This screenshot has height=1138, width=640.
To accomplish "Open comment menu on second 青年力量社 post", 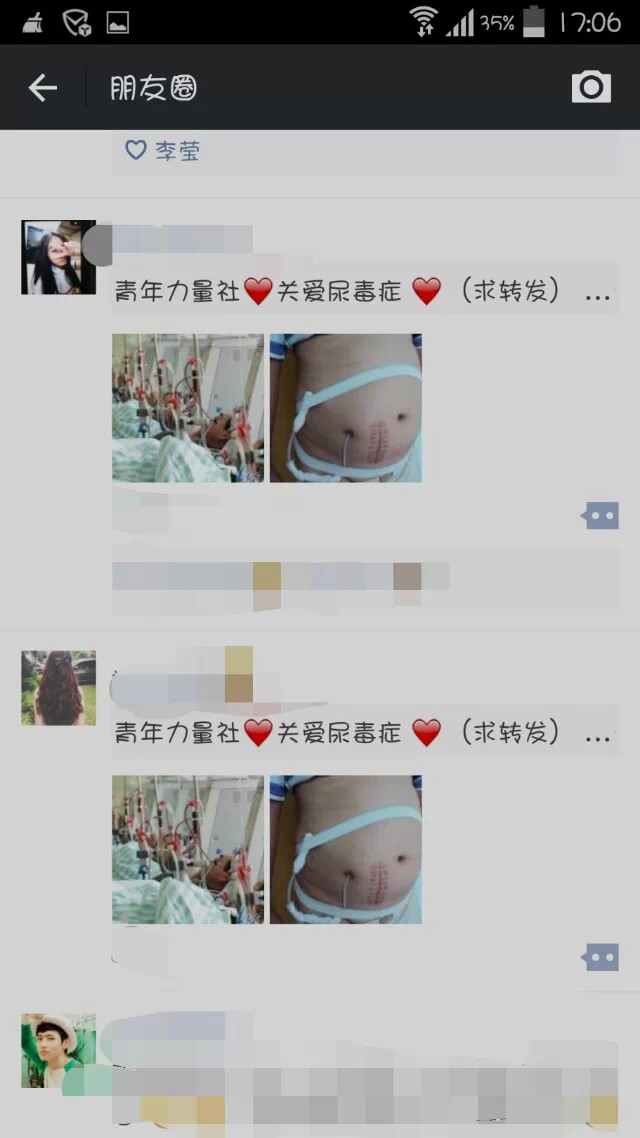I will coord(601,957).
